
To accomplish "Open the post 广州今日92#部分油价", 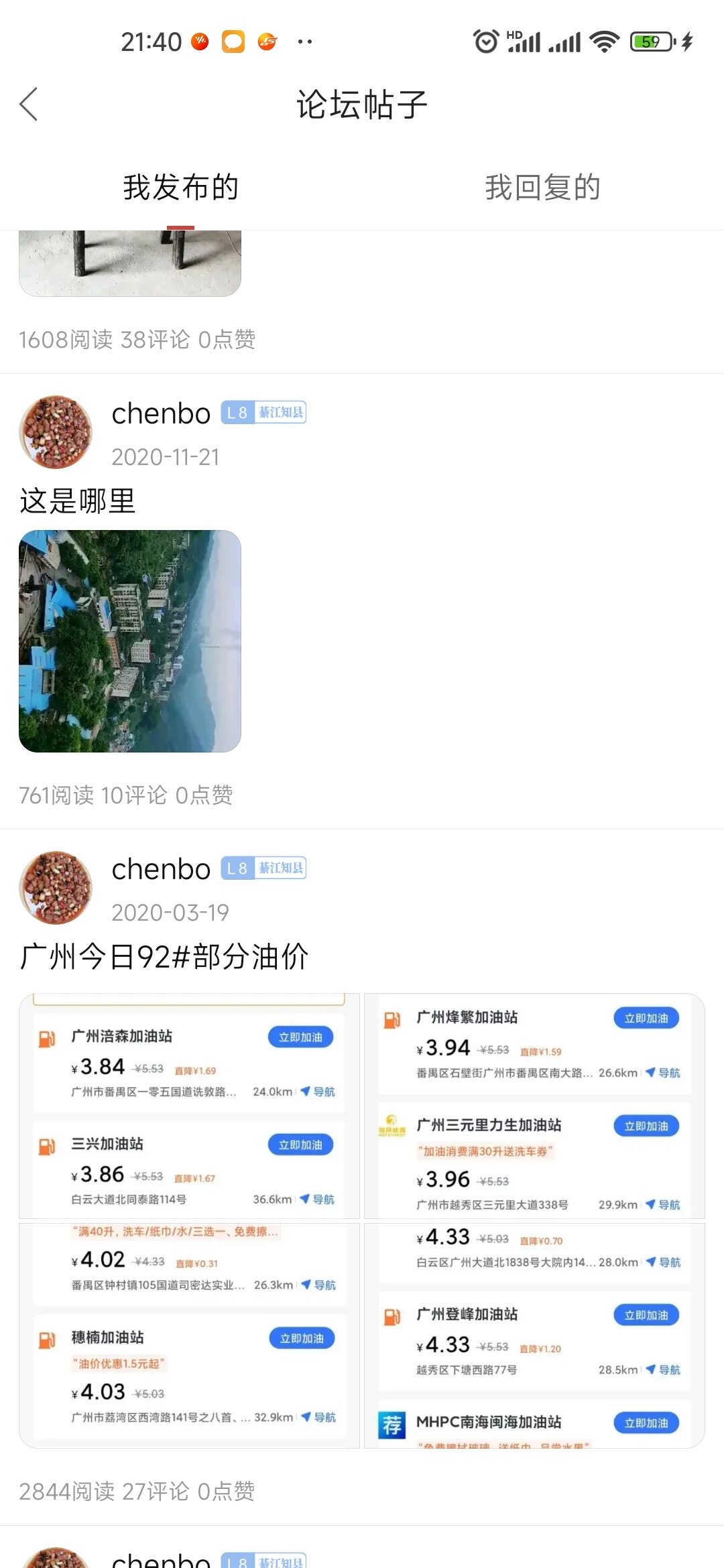I will coord(164,956).
